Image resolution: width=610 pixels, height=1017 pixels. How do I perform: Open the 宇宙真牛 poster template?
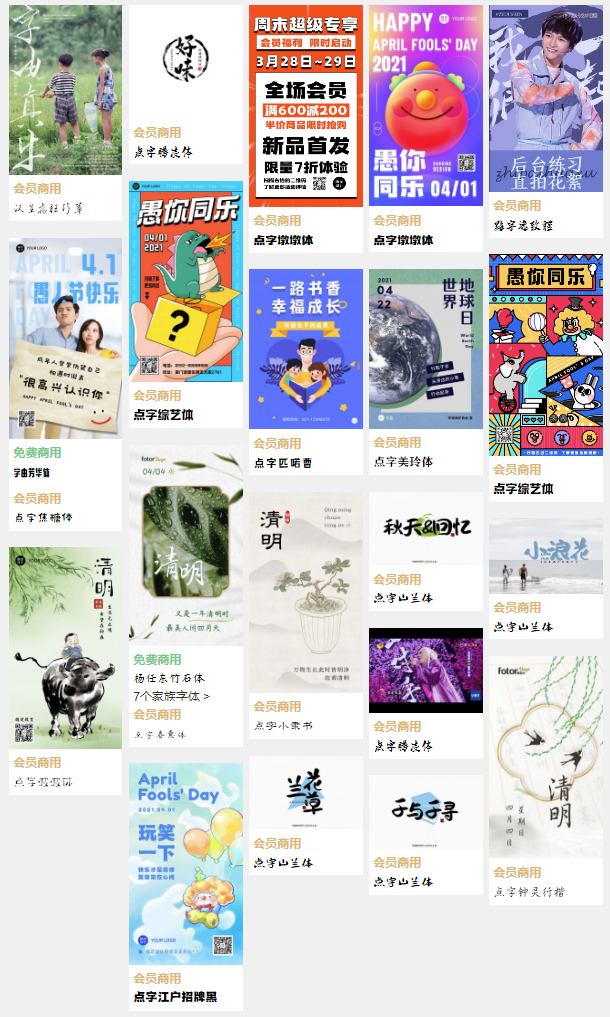[65, 90]
